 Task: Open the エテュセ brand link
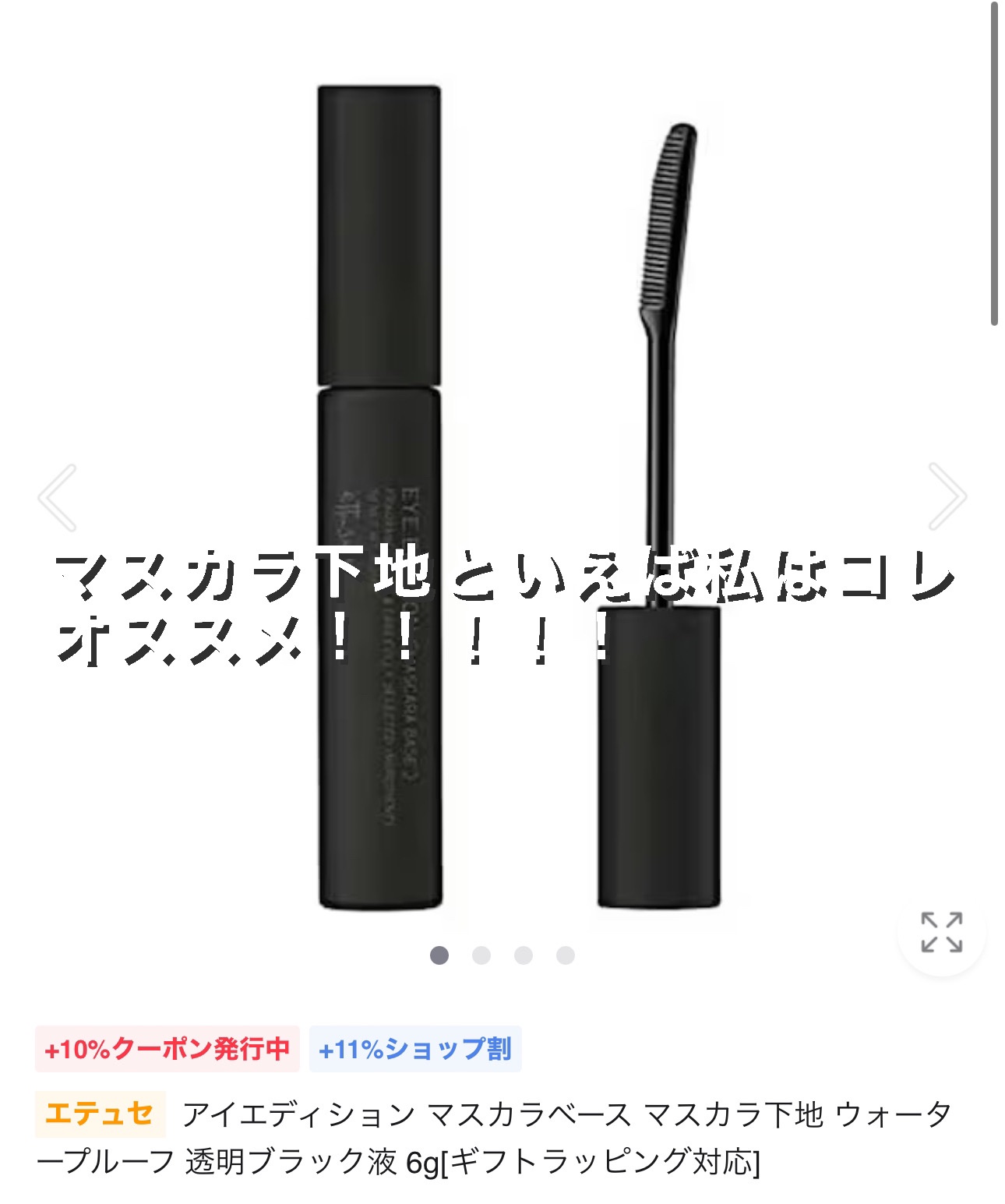pyautogui.click(x=100, y=1114)
